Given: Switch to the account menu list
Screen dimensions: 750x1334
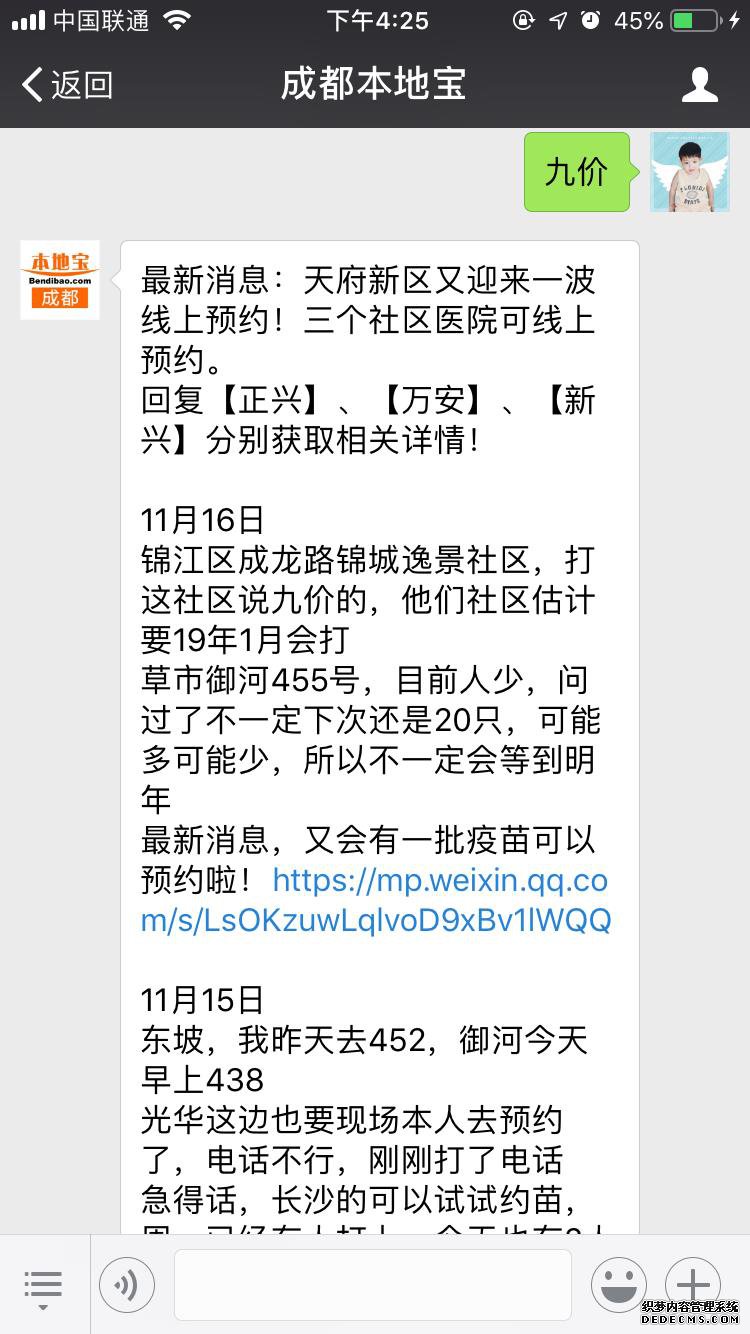Looking at the screenshot, I should pos(43,1285).
